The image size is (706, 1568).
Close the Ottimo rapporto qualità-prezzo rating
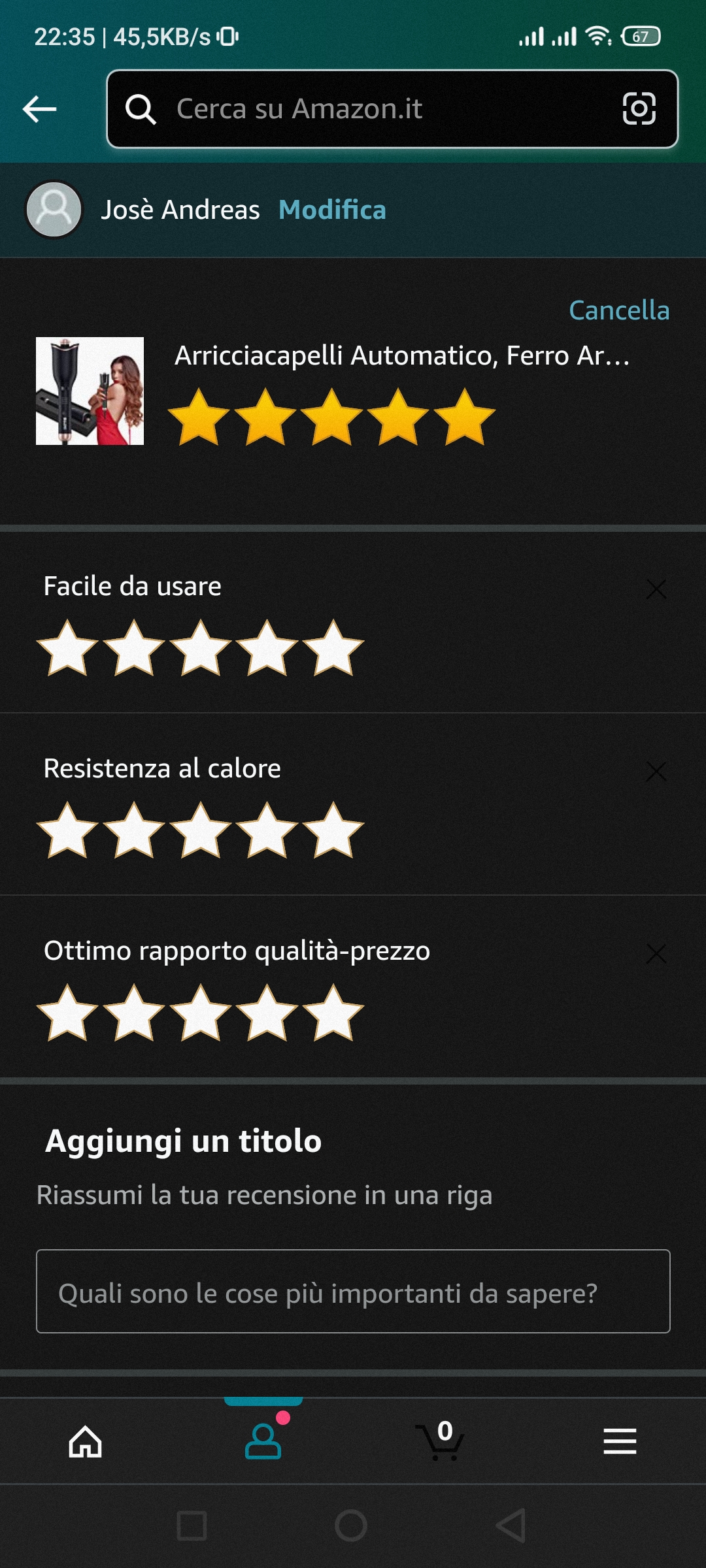[x=656, y=954]
